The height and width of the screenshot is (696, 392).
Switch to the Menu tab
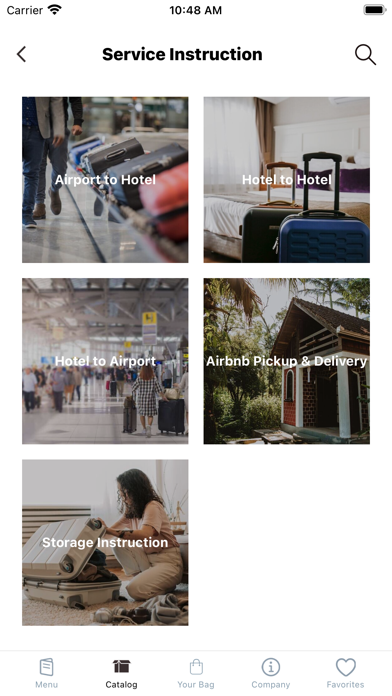click(47, 673)
